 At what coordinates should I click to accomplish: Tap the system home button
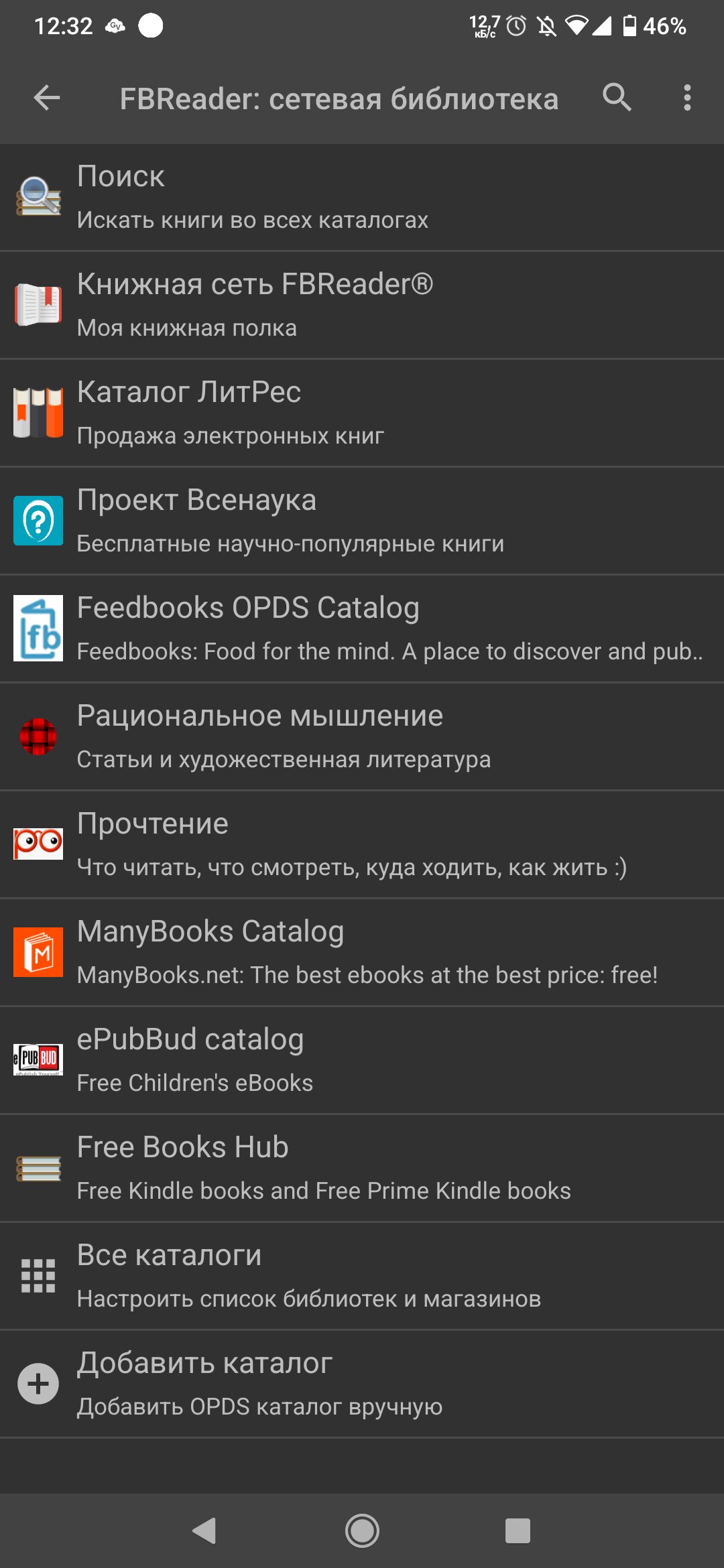pos(362,1530)
